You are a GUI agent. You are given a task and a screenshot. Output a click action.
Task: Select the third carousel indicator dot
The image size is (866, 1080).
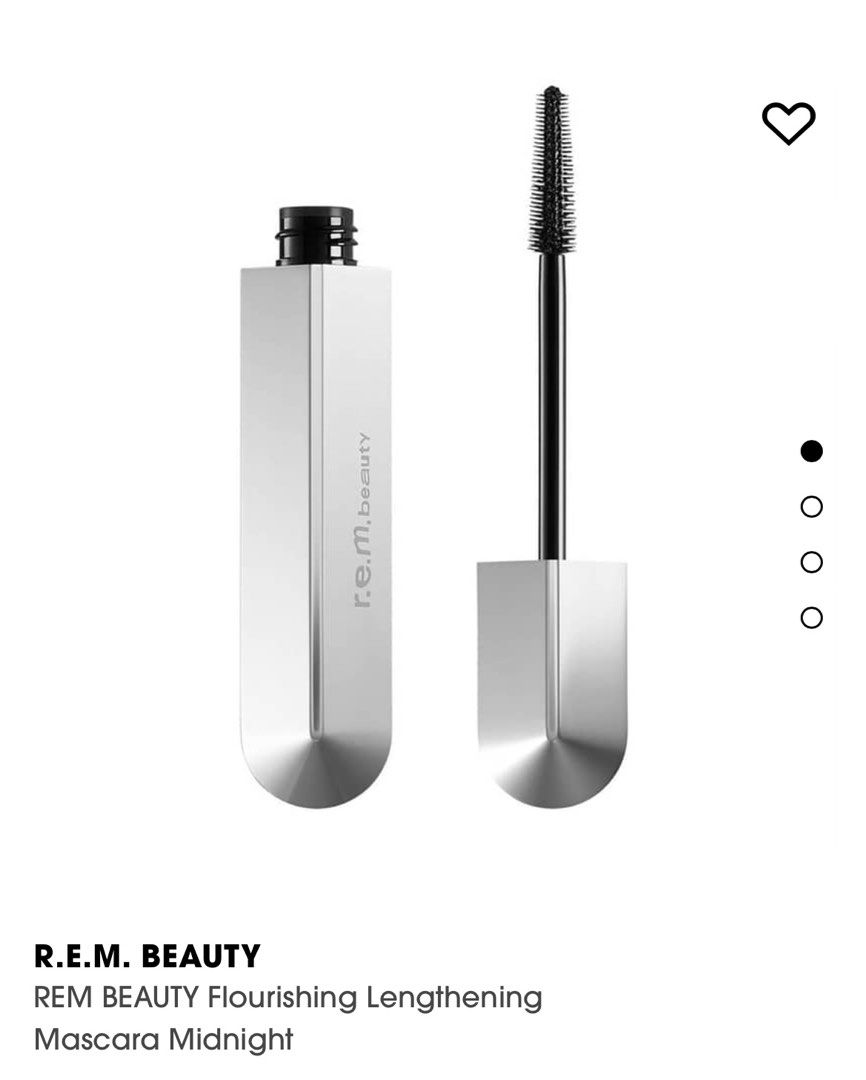pyautogui.click(x=810, y=562)
